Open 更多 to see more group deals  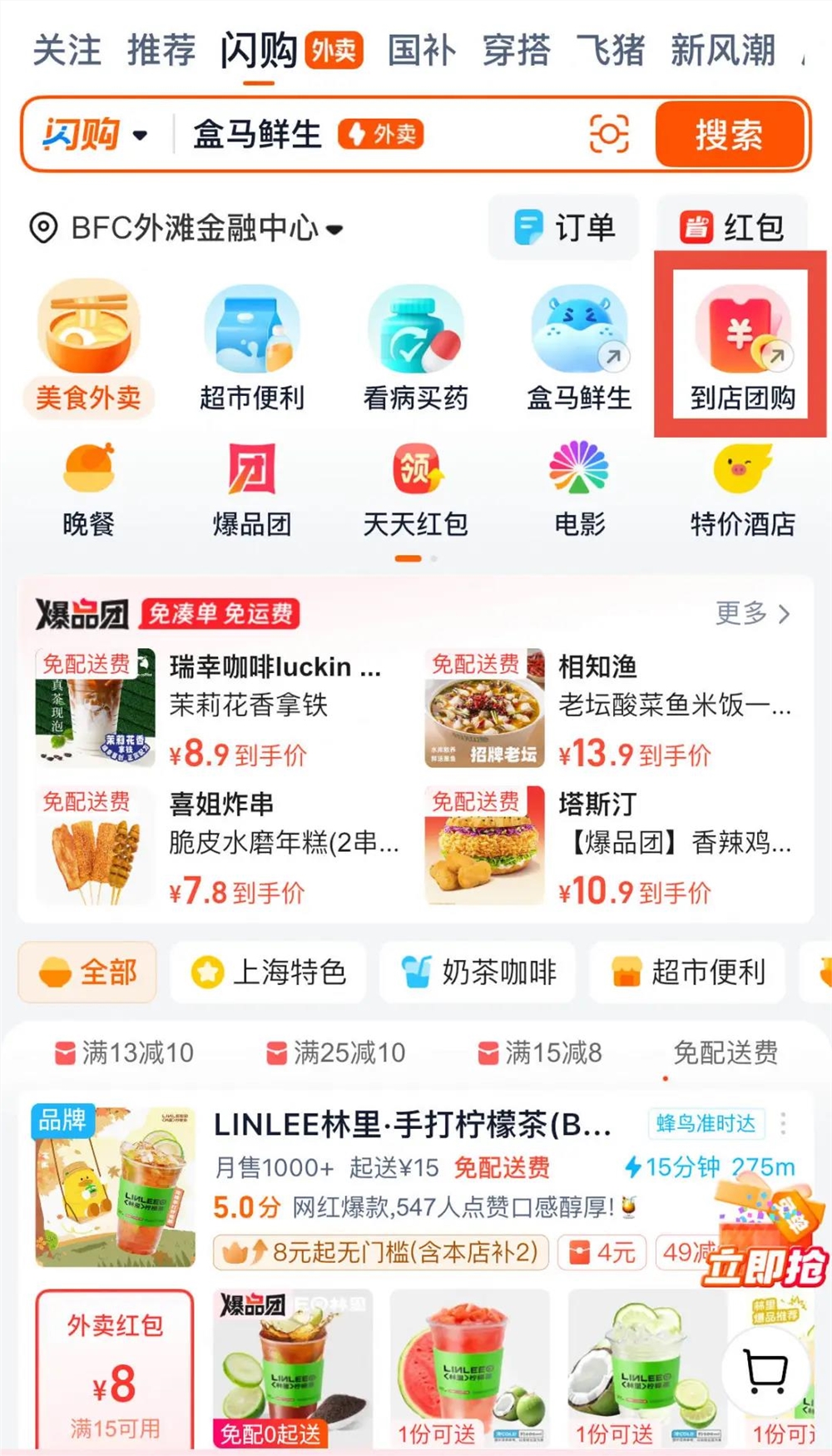click(x=749, y=613)
